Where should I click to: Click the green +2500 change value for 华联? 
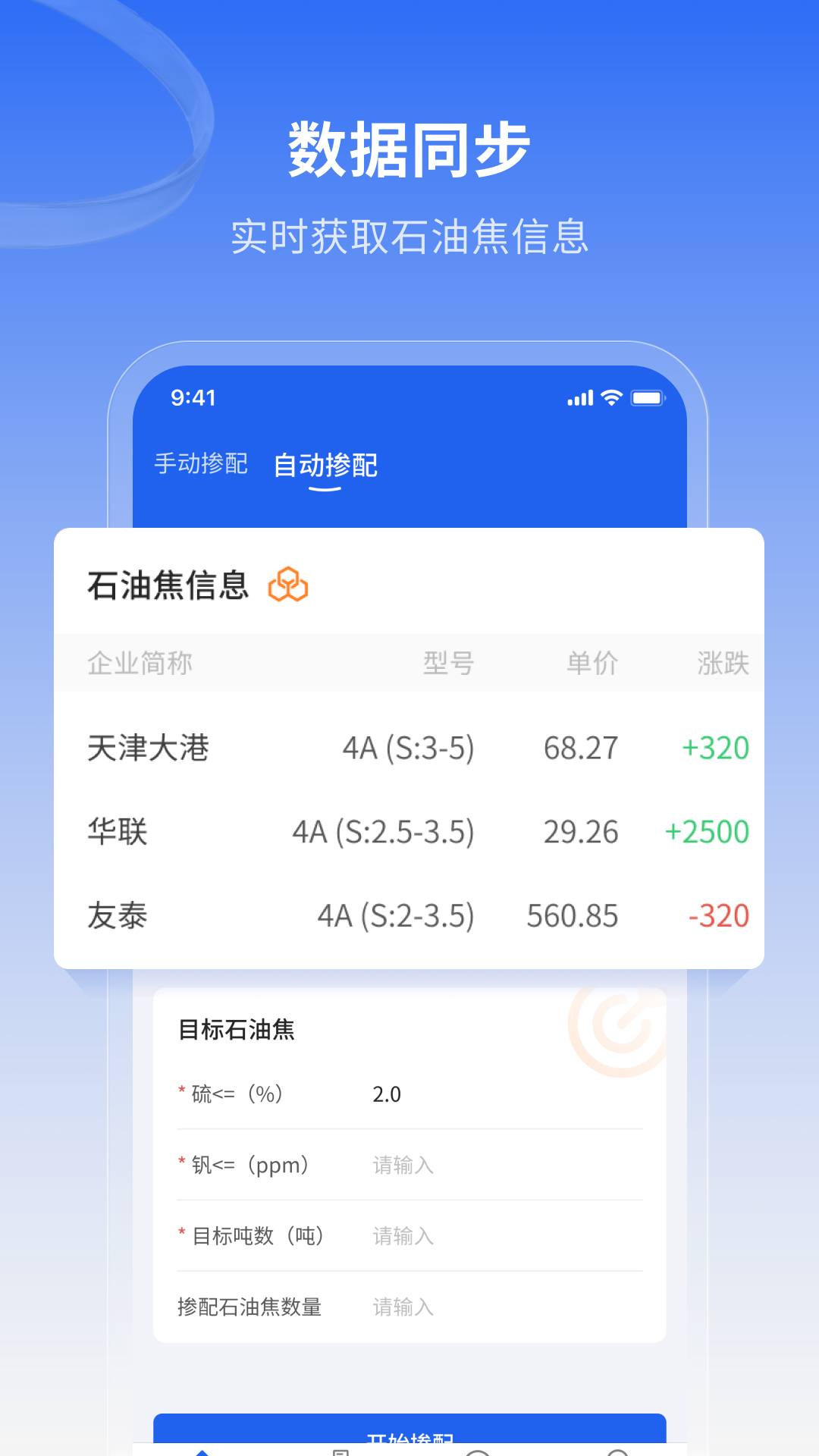(705, 832)
